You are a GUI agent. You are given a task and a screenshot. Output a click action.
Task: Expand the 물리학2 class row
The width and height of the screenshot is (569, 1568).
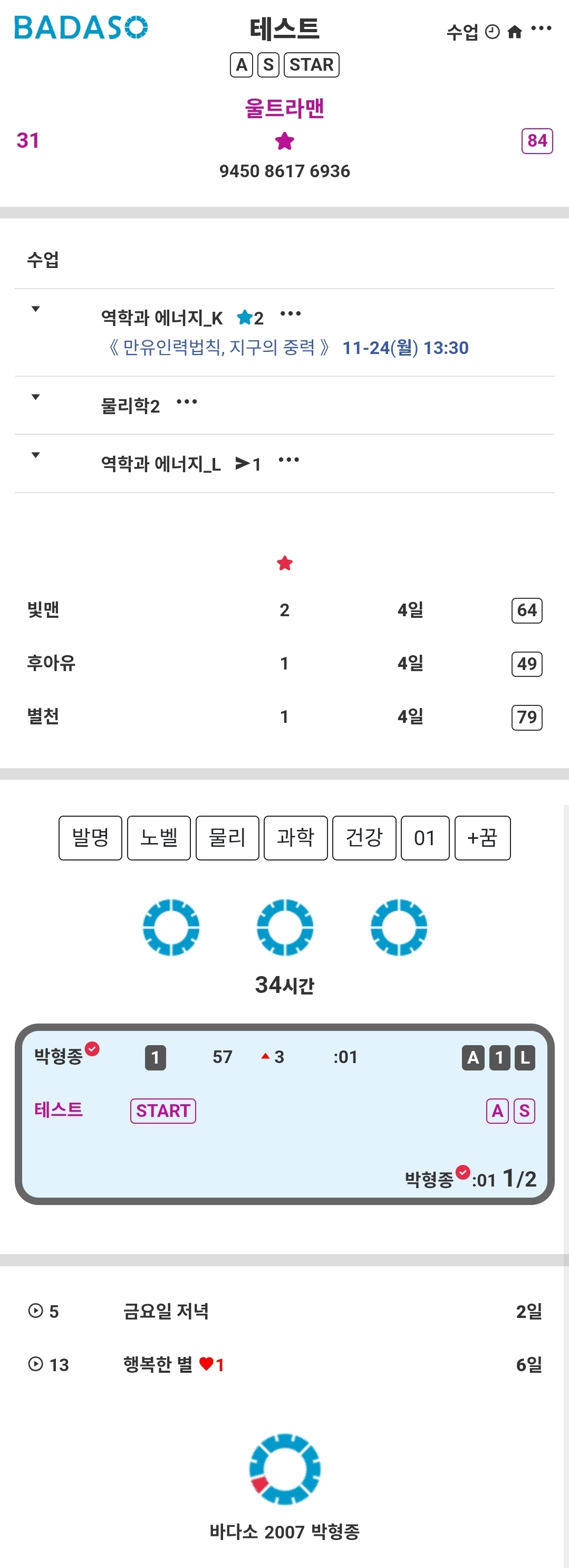click(x=36, y=397)
